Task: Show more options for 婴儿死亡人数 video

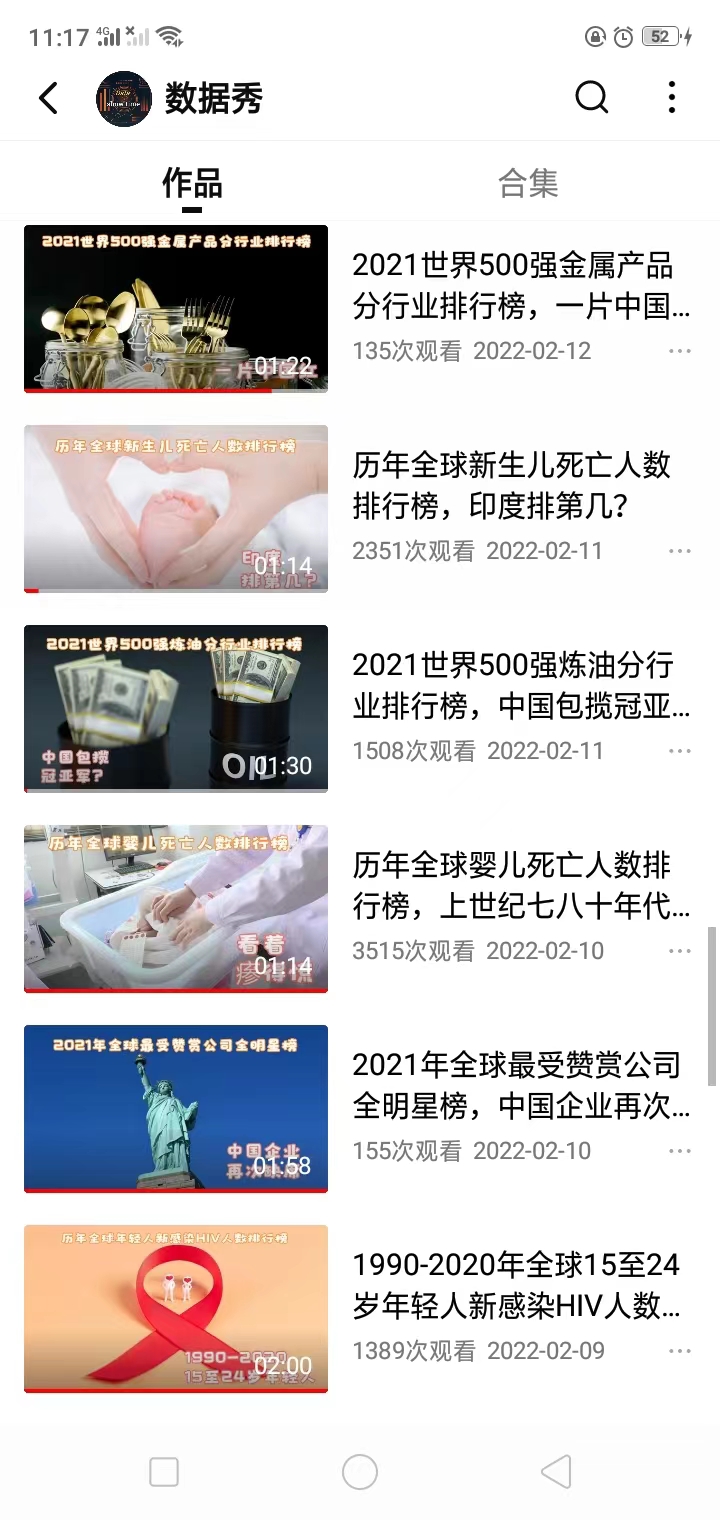Action: [x=680, y=951]
